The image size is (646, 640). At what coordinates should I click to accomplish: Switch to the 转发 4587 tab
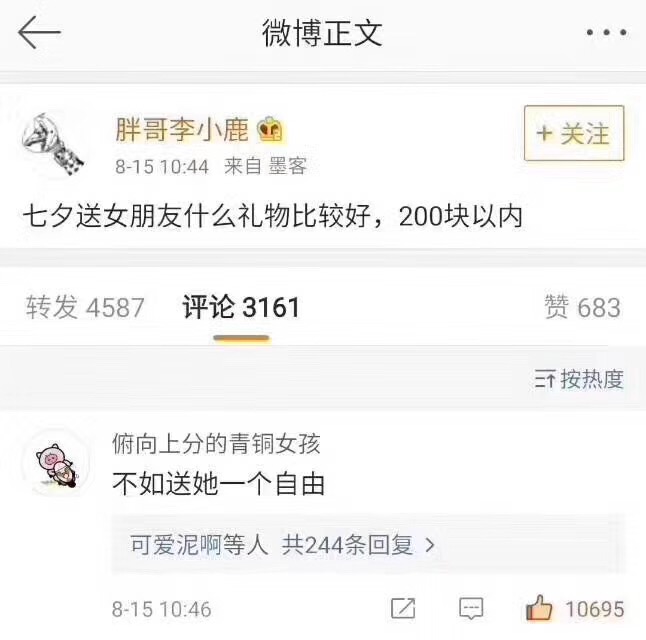coord(85,307)
